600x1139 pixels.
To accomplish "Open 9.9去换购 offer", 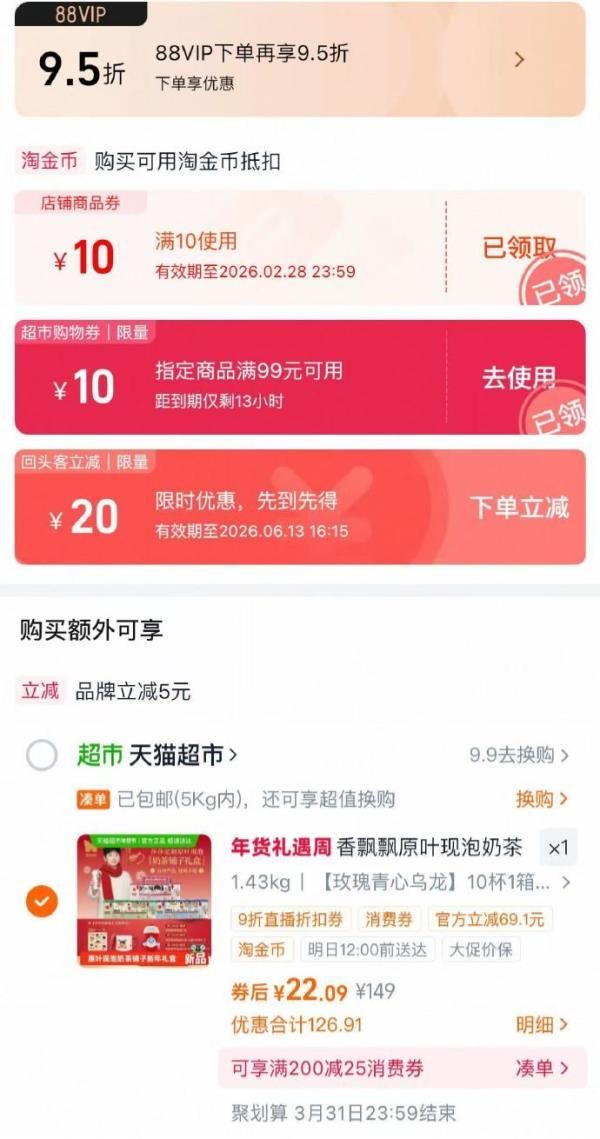I will 519,755.
